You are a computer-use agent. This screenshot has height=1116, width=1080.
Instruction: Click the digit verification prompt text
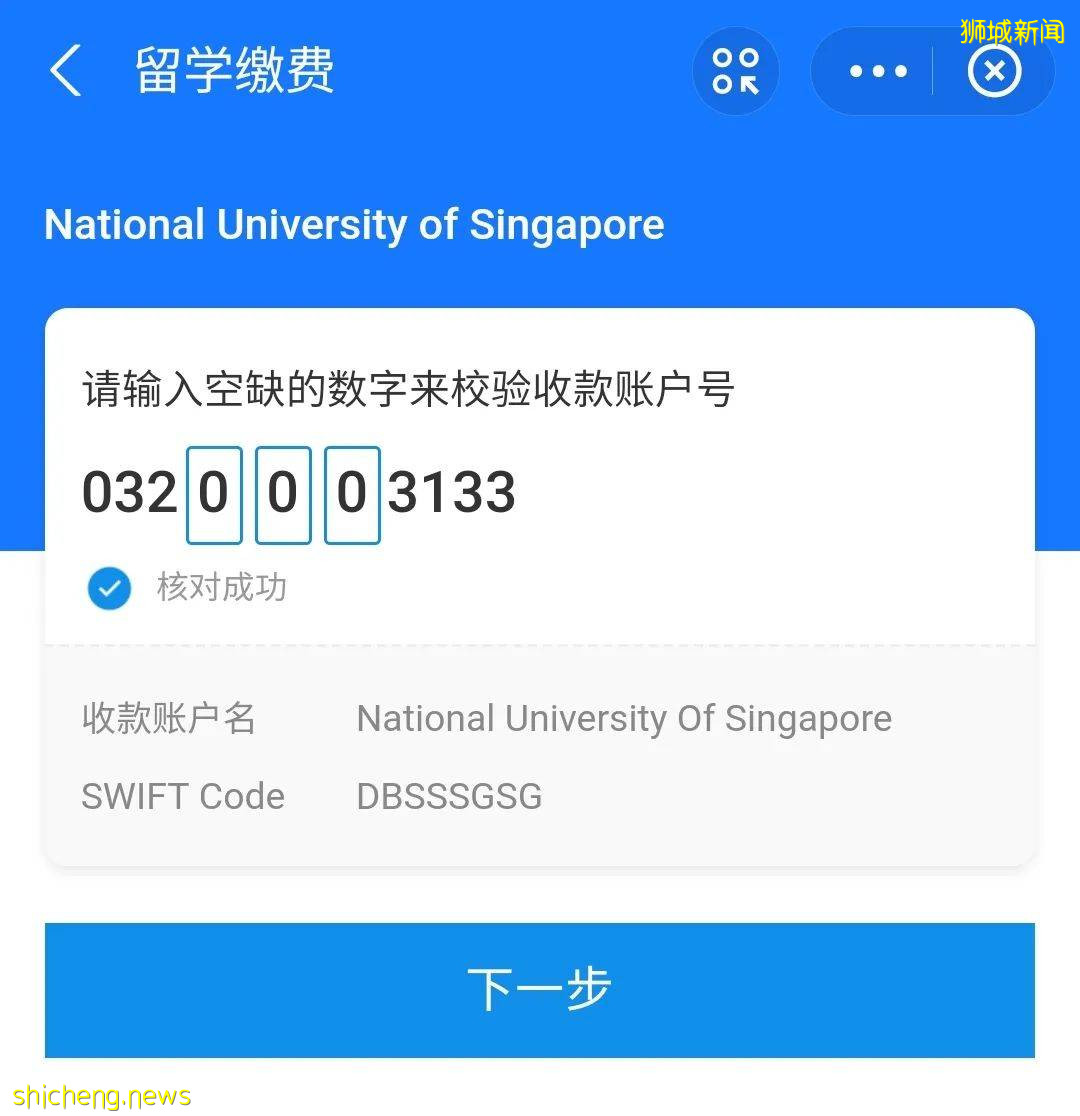pyautogui.click(x=408, y=390)
